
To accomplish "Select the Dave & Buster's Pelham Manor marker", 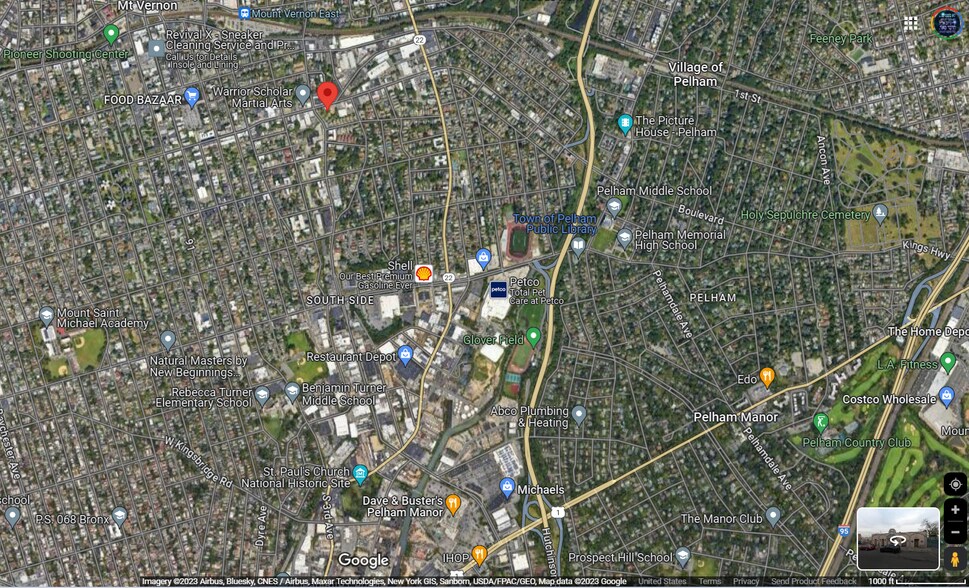I will [453, 504].
